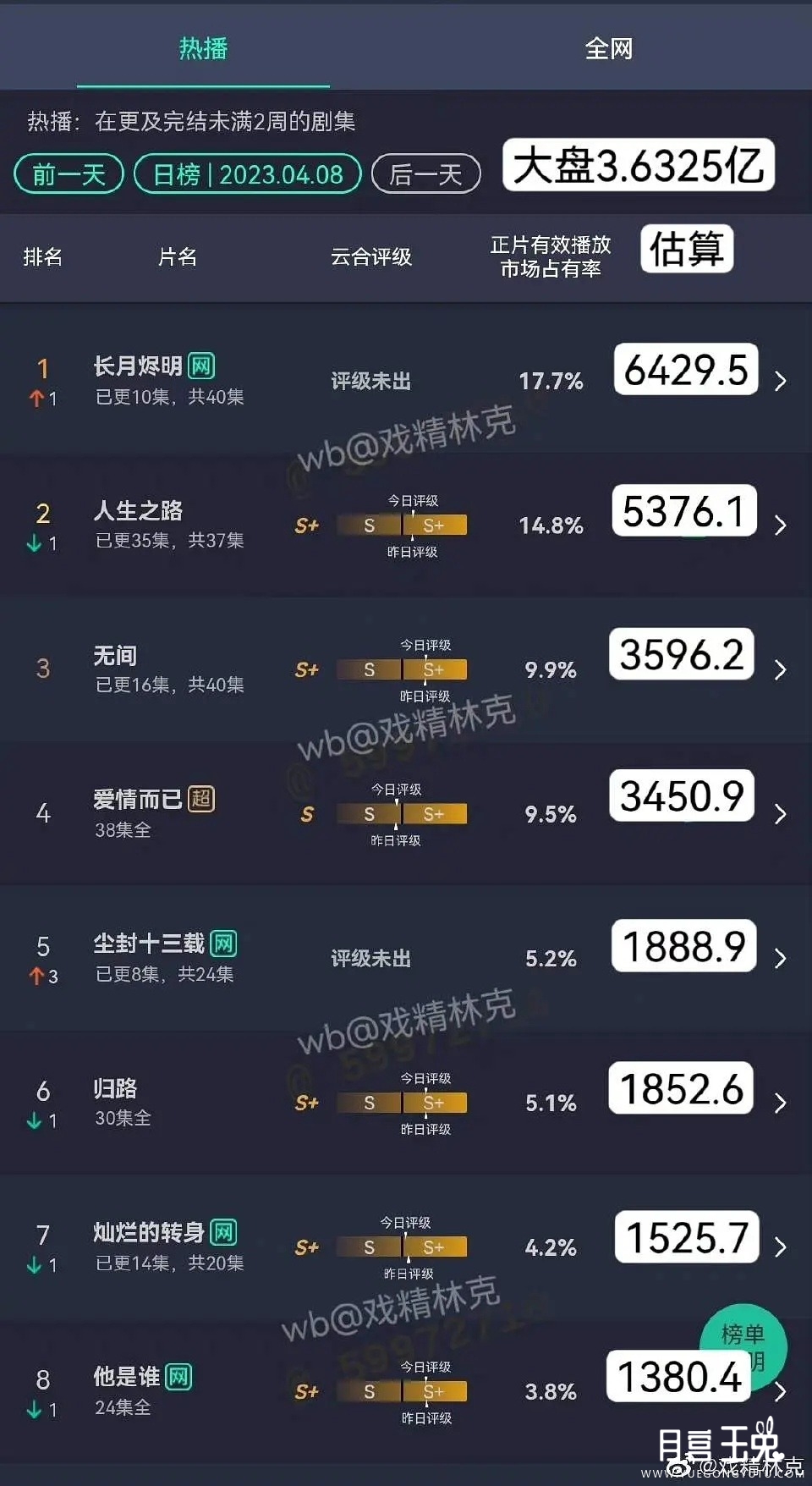Jump to 后一天 ranking
The image size is (812, 1486).
[425, 174]
